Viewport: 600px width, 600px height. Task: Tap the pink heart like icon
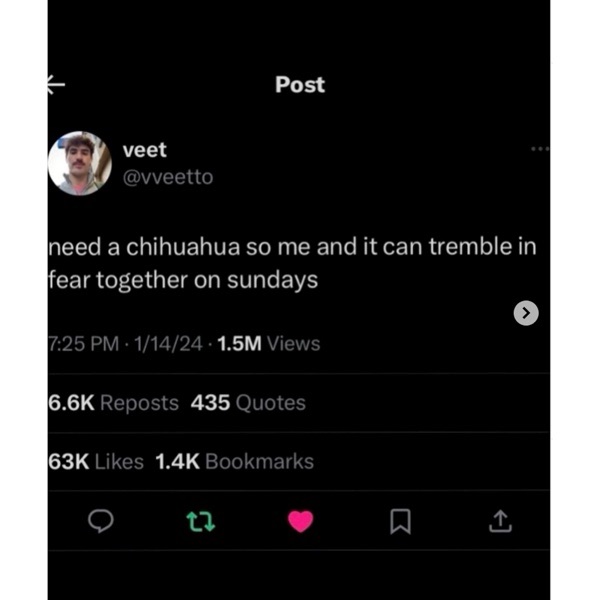click(x=300, y=520)
